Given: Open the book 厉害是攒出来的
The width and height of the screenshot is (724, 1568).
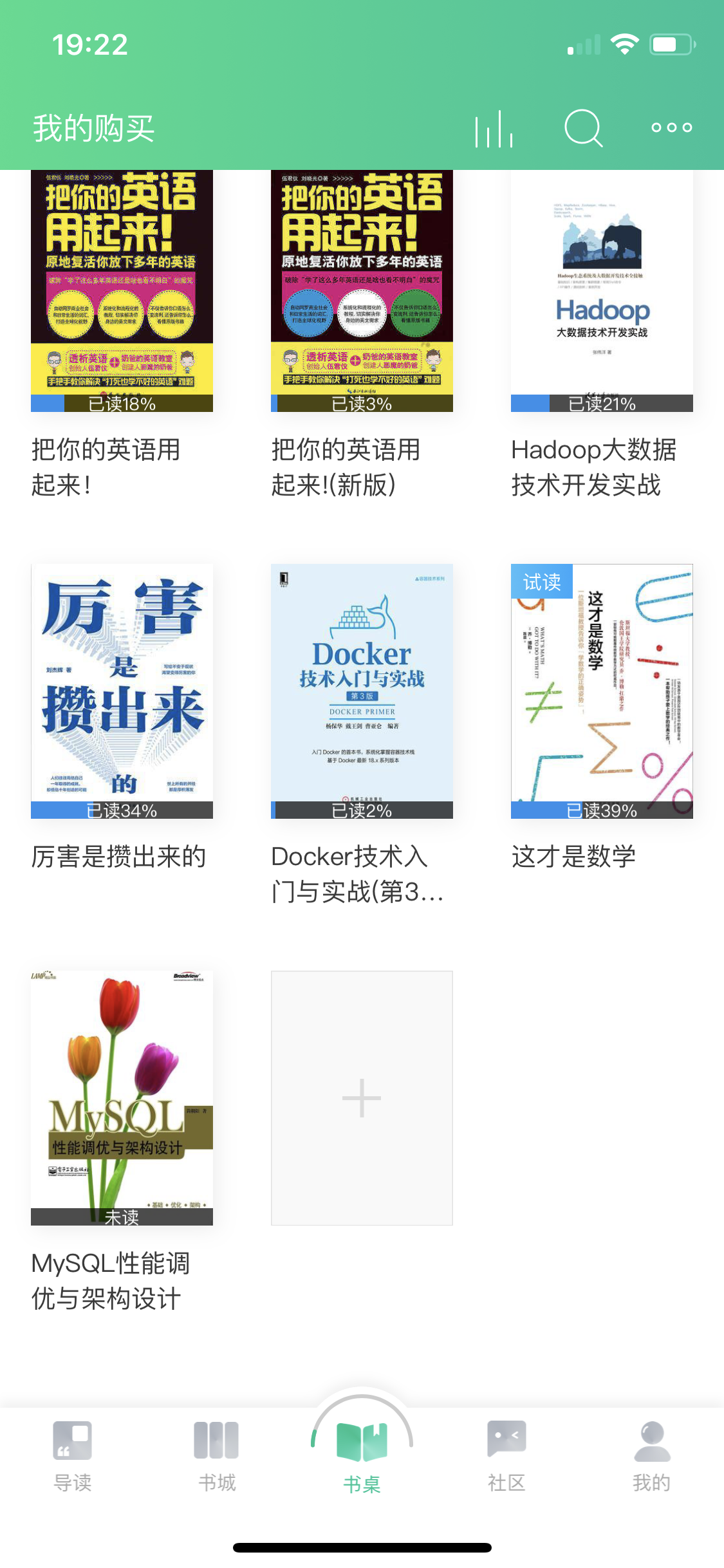Looking at the screenshot, I should tap(122, 691).
